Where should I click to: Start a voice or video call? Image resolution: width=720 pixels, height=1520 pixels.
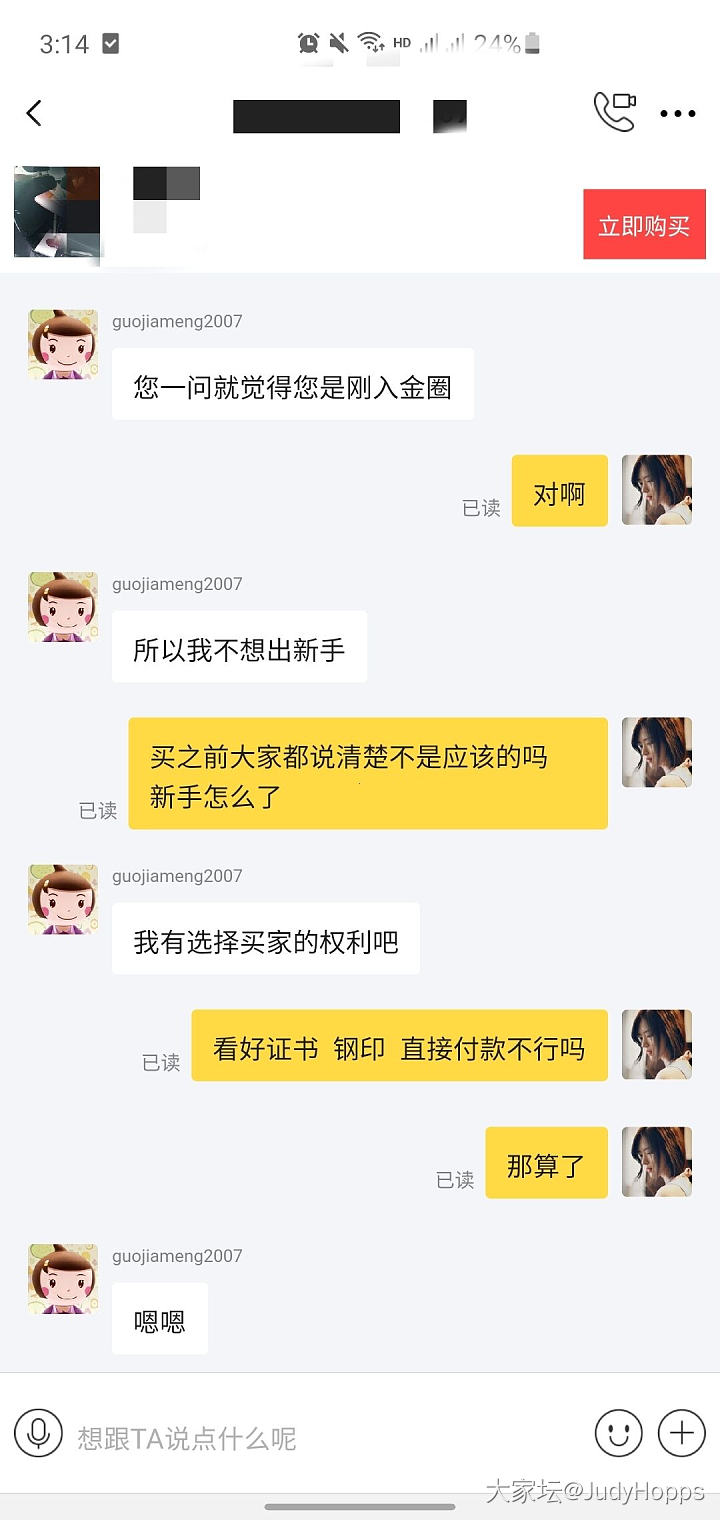614,112
